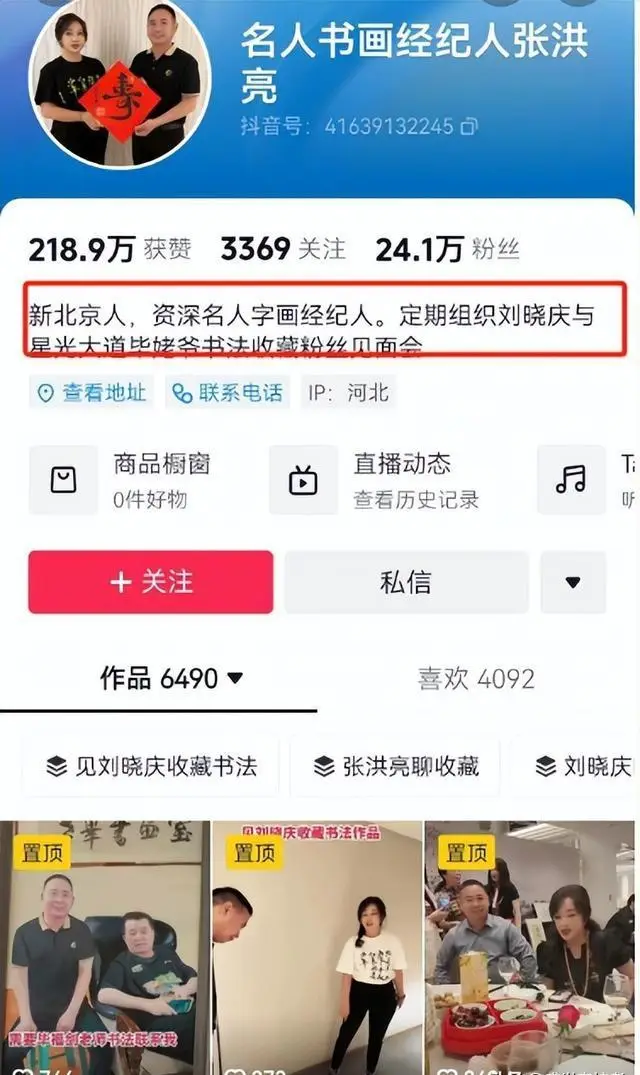Screen dimensions: 640x1075
Task: View the 24.1万 粉丝 followers list
Action: coord(447,249)
